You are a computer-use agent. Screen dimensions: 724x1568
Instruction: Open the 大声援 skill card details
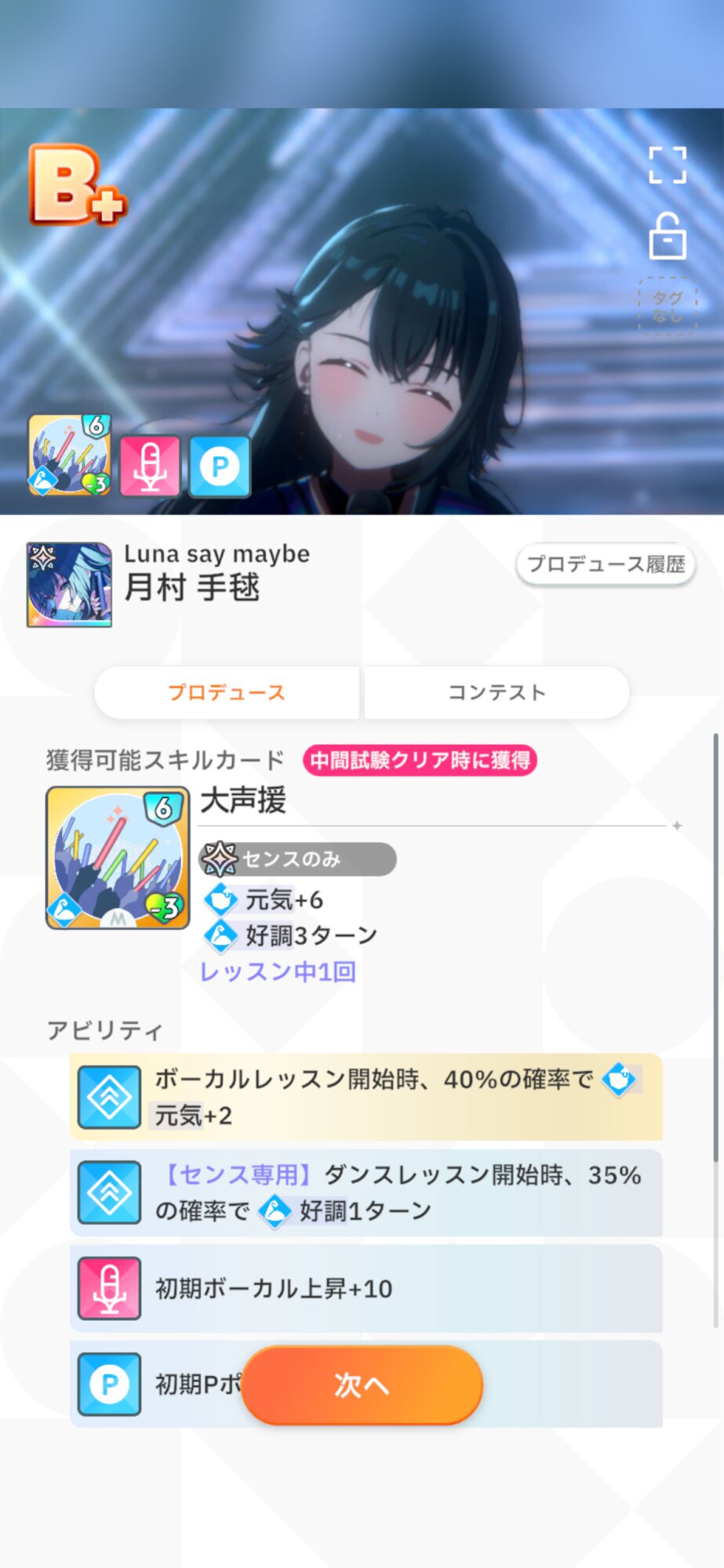tap(118, 858)
